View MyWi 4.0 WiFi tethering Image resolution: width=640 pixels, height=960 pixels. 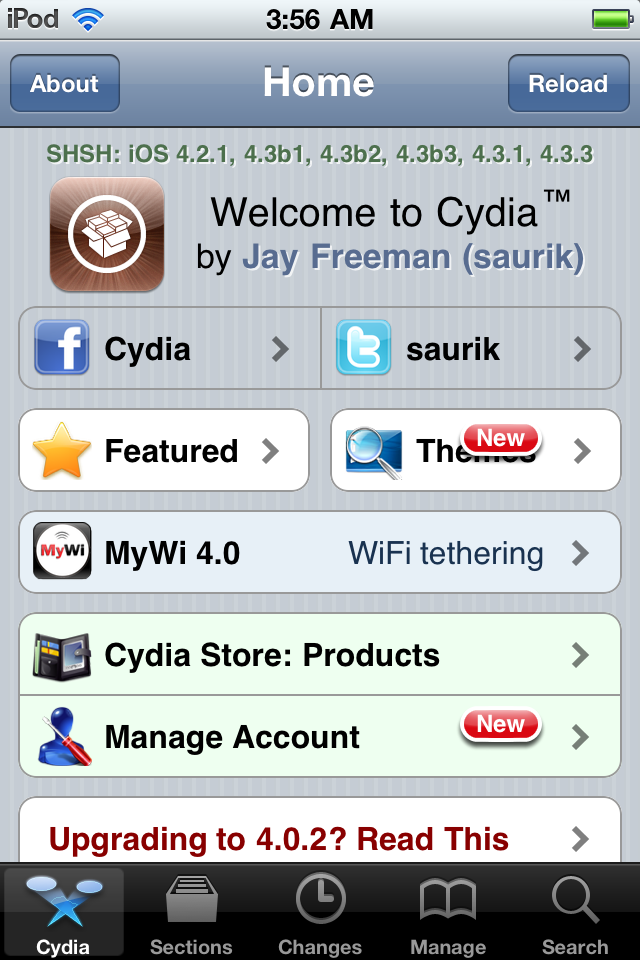tap(320, 553)
